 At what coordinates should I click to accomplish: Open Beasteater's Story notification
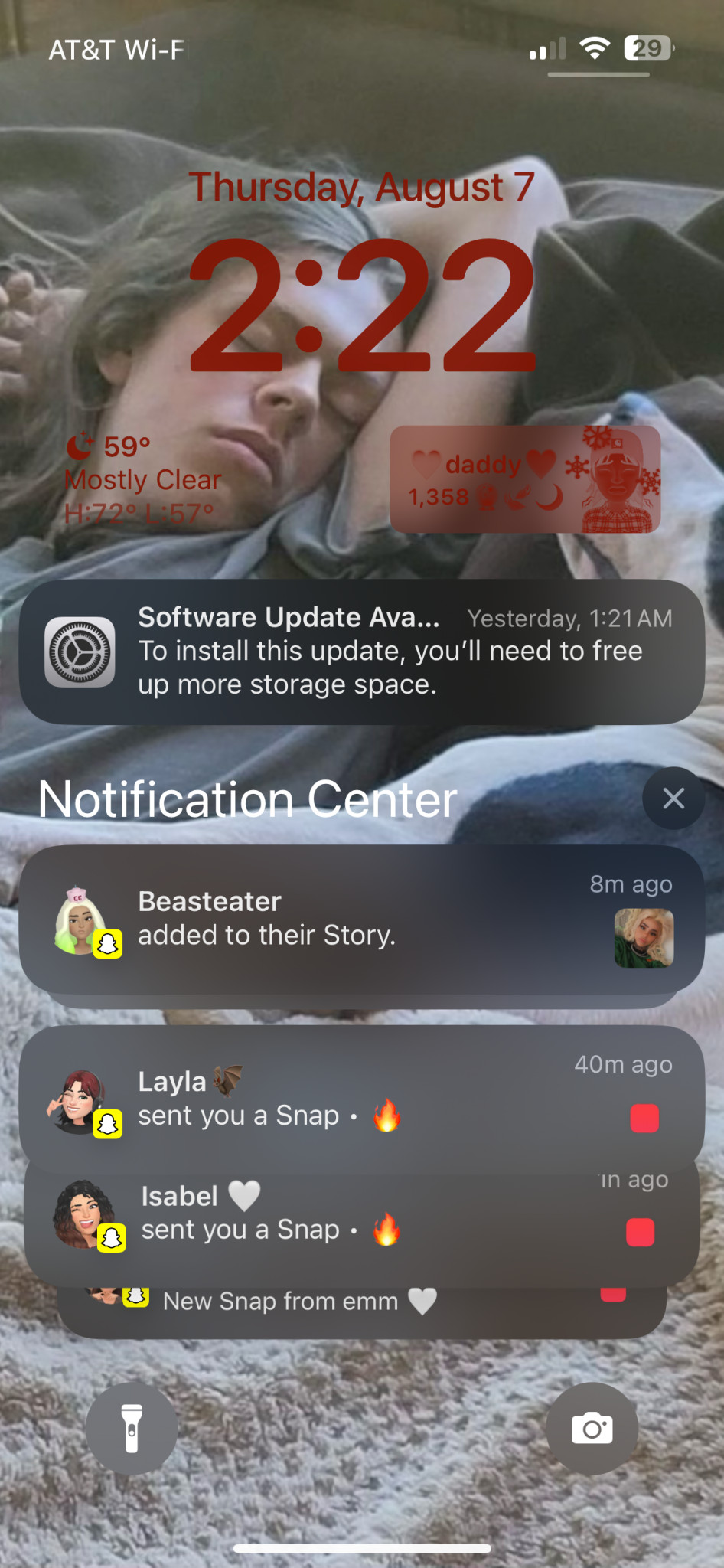[361, 919]
